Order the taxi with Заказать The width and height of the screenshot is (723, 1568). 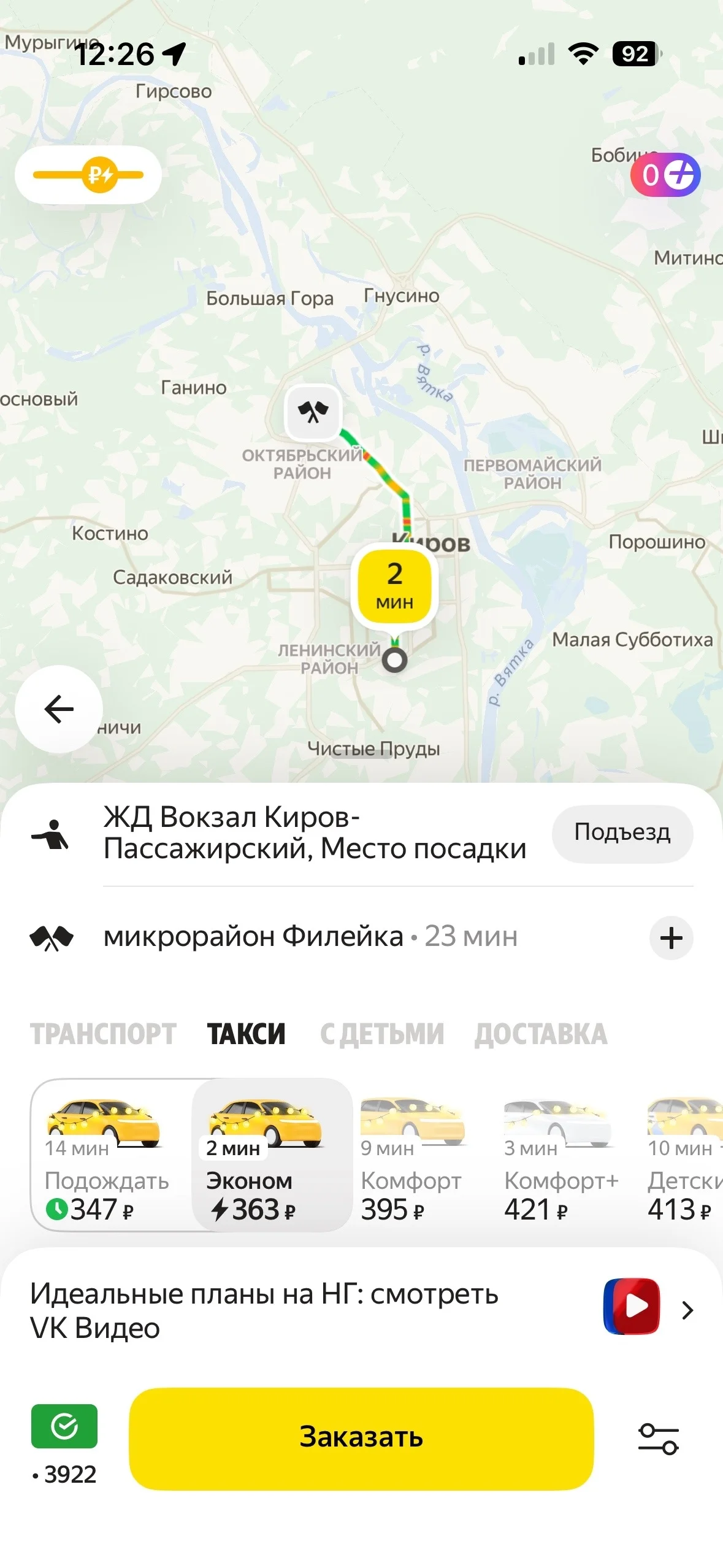(x=361, y=1438)
